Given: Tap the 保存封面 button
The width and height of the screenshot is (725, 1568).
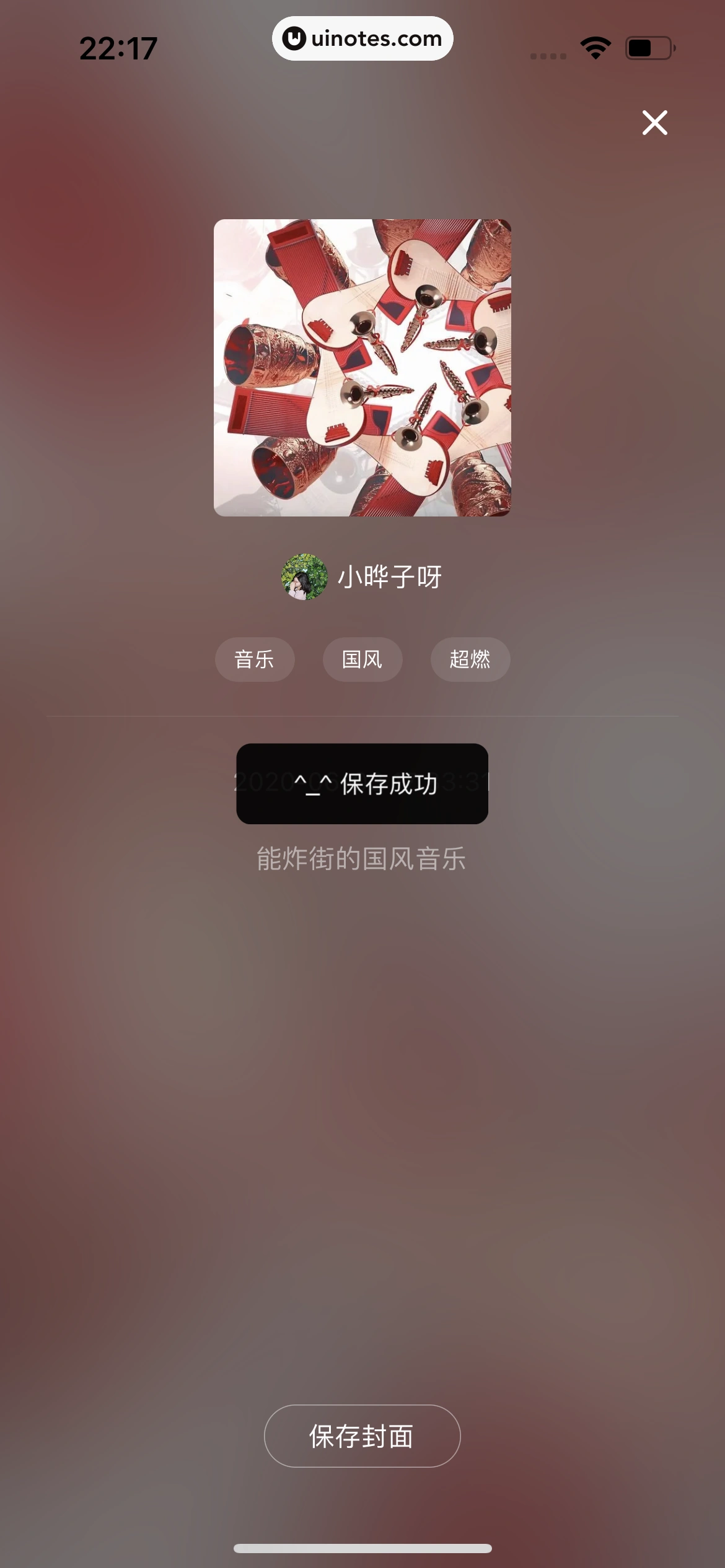Looking at the screenshot, I should tap(362, 1435).
